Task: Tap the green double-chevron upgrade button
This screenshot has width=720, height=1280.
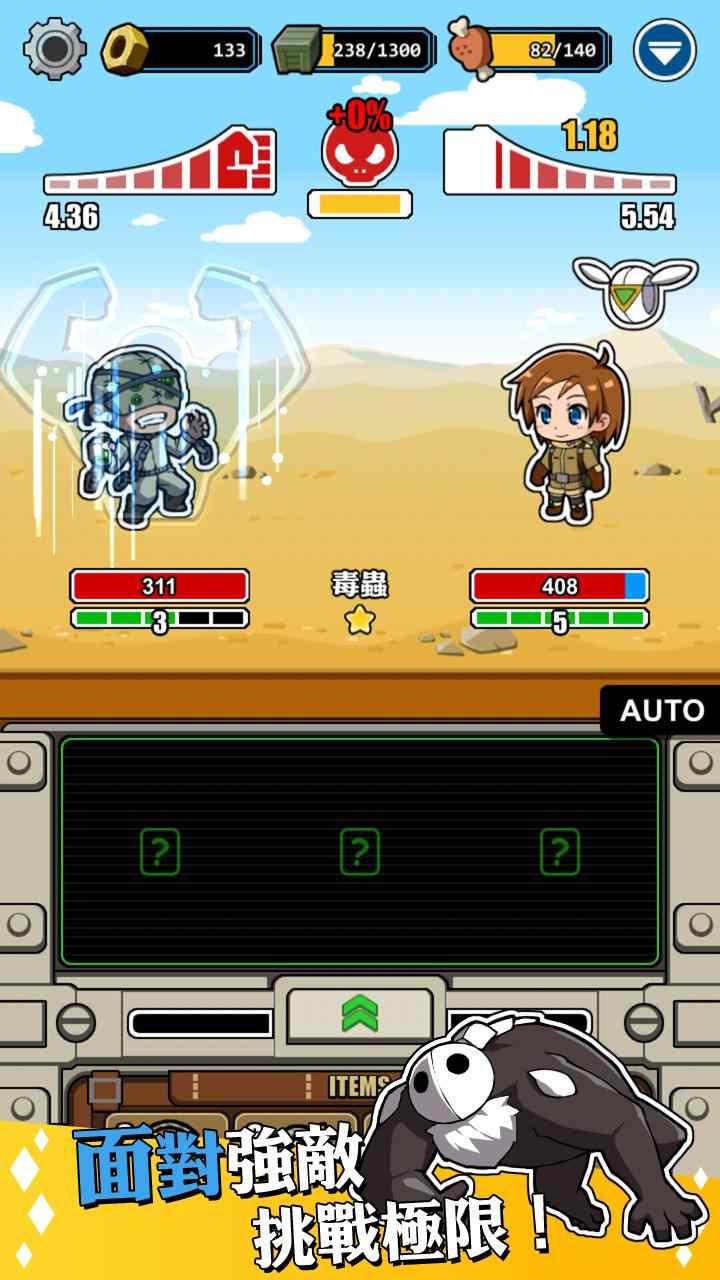Action: 360,1014
